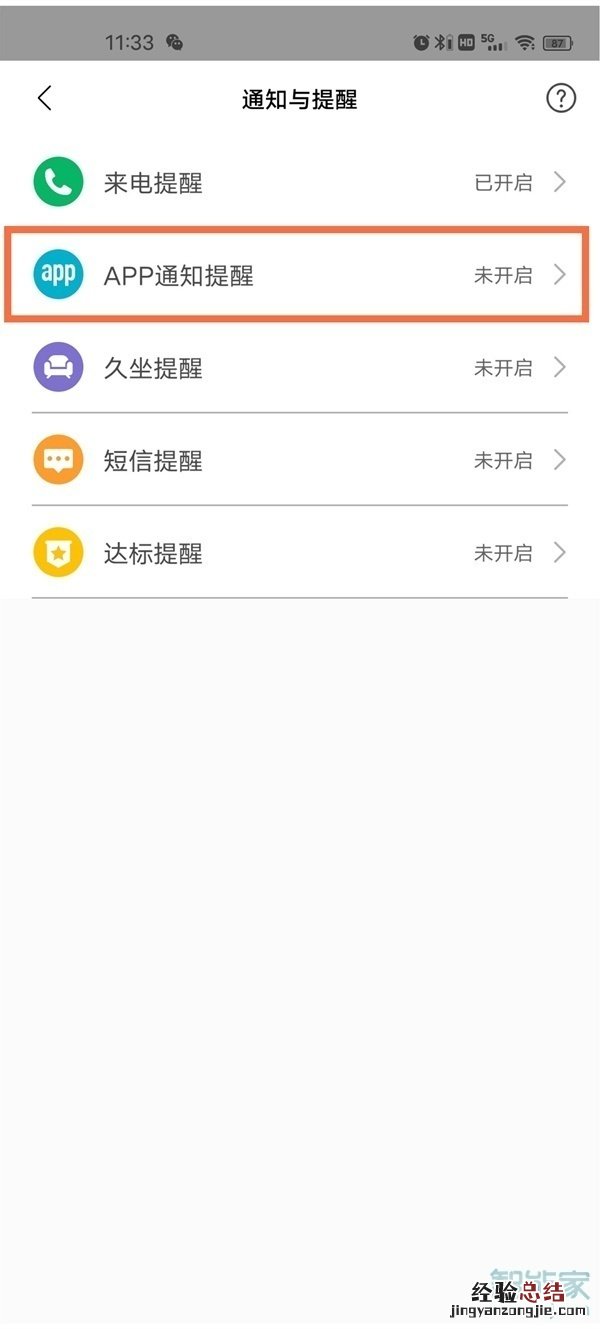This screenshot has width=600, height=1329.
Task: Tap the 达标提醒 row
Action: pos(300,553)
